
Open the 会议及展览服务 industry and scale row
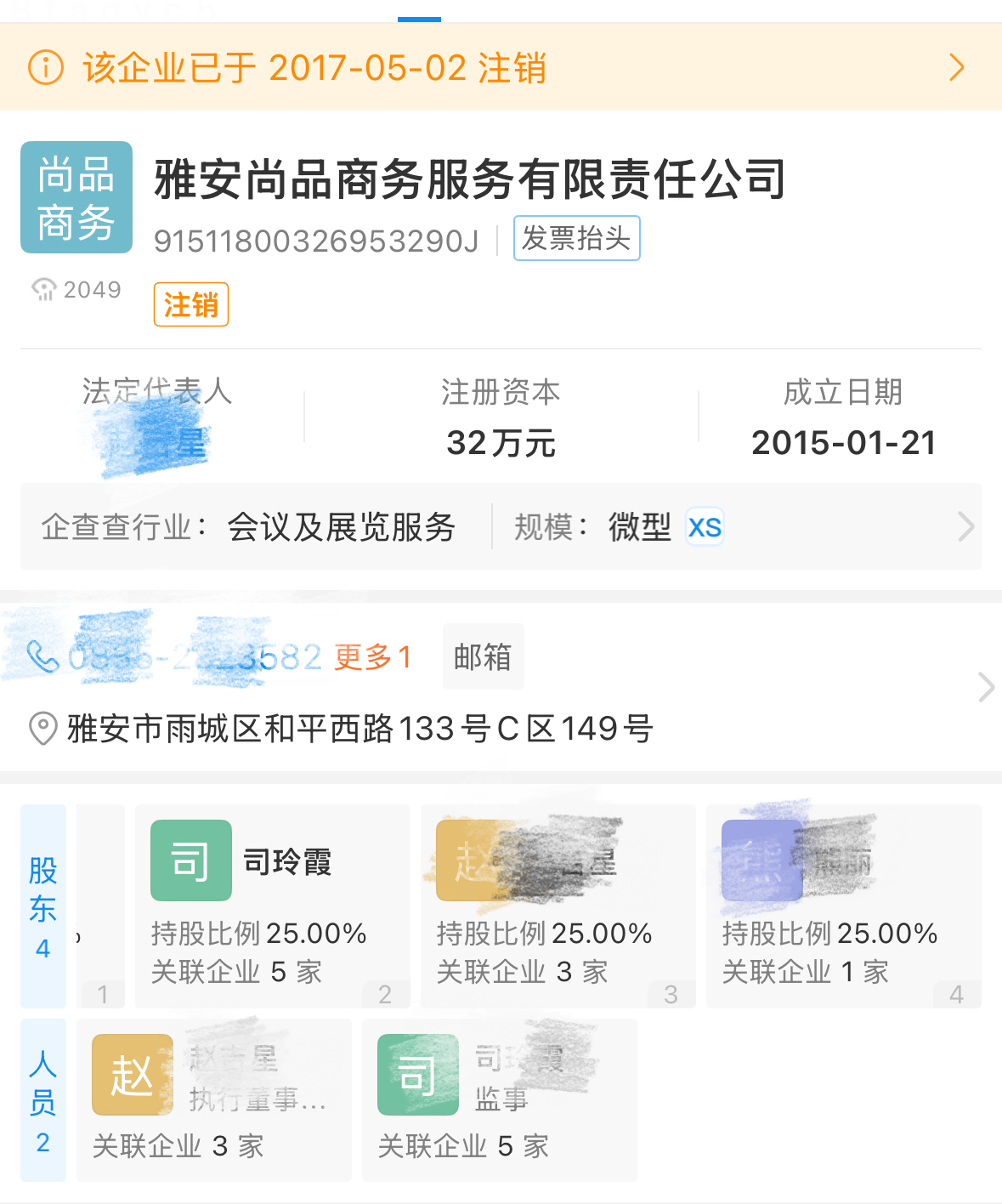[500, 527]
